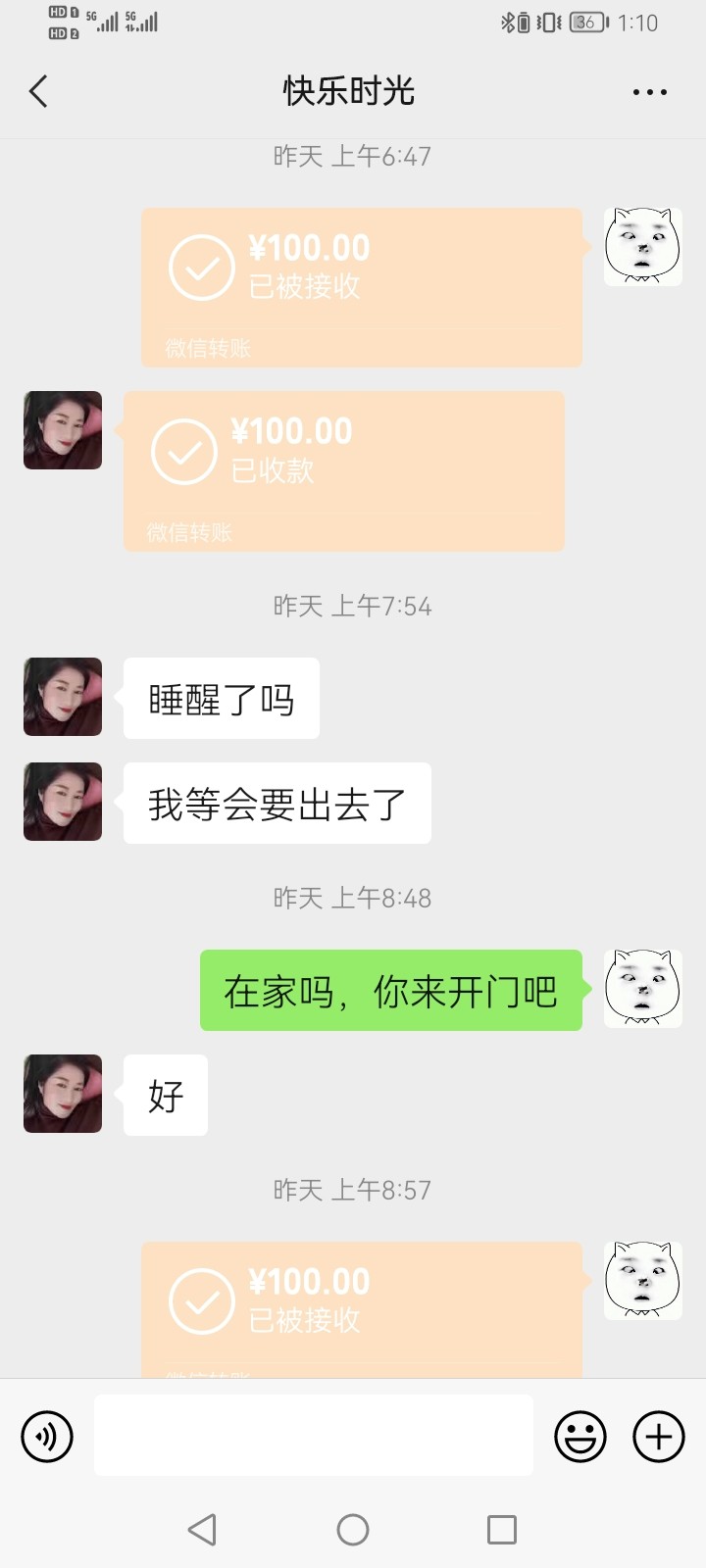Select the message bubble 在家吗，你来开门吧
706x1568 pixels.
[x=391, y=990]
